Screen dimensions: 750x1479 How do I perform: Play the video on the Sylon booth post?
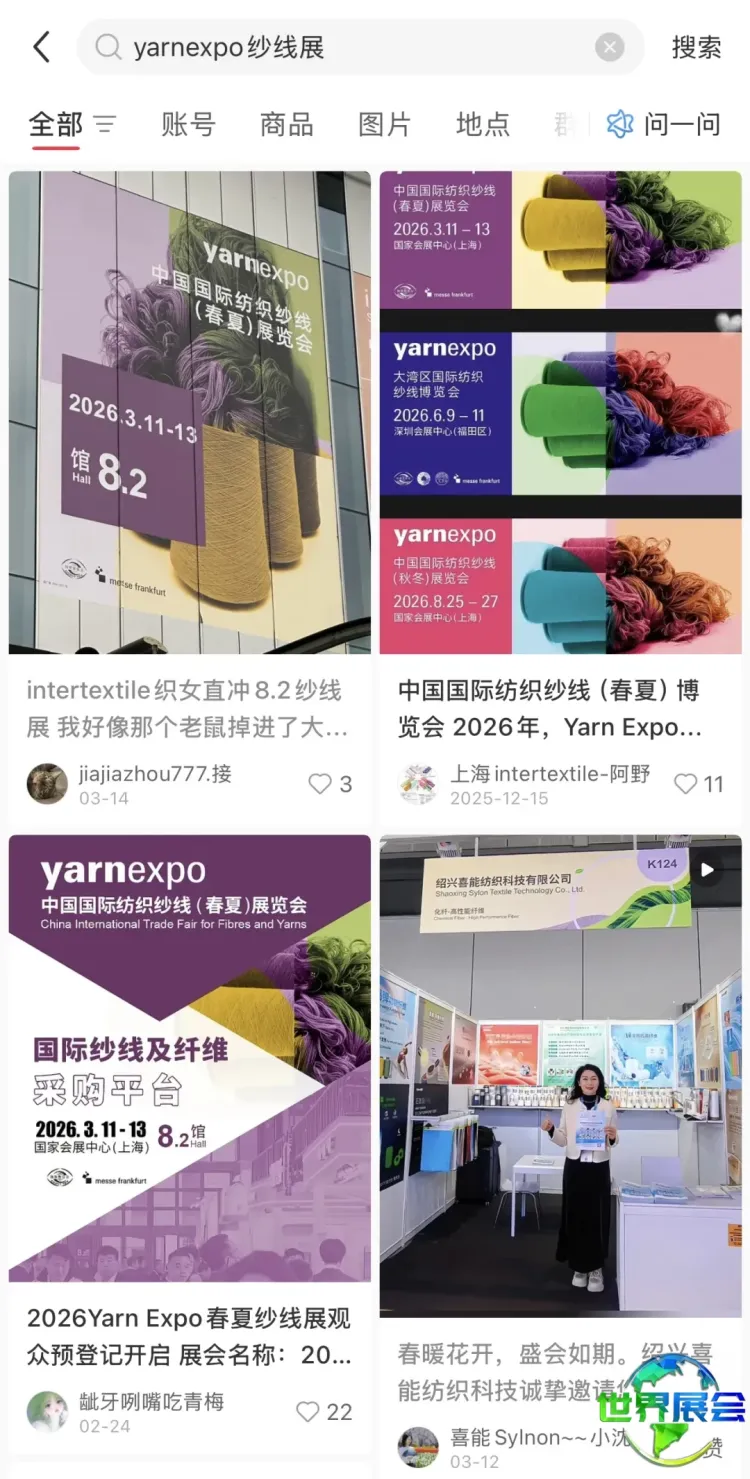(x=708, y=868)
